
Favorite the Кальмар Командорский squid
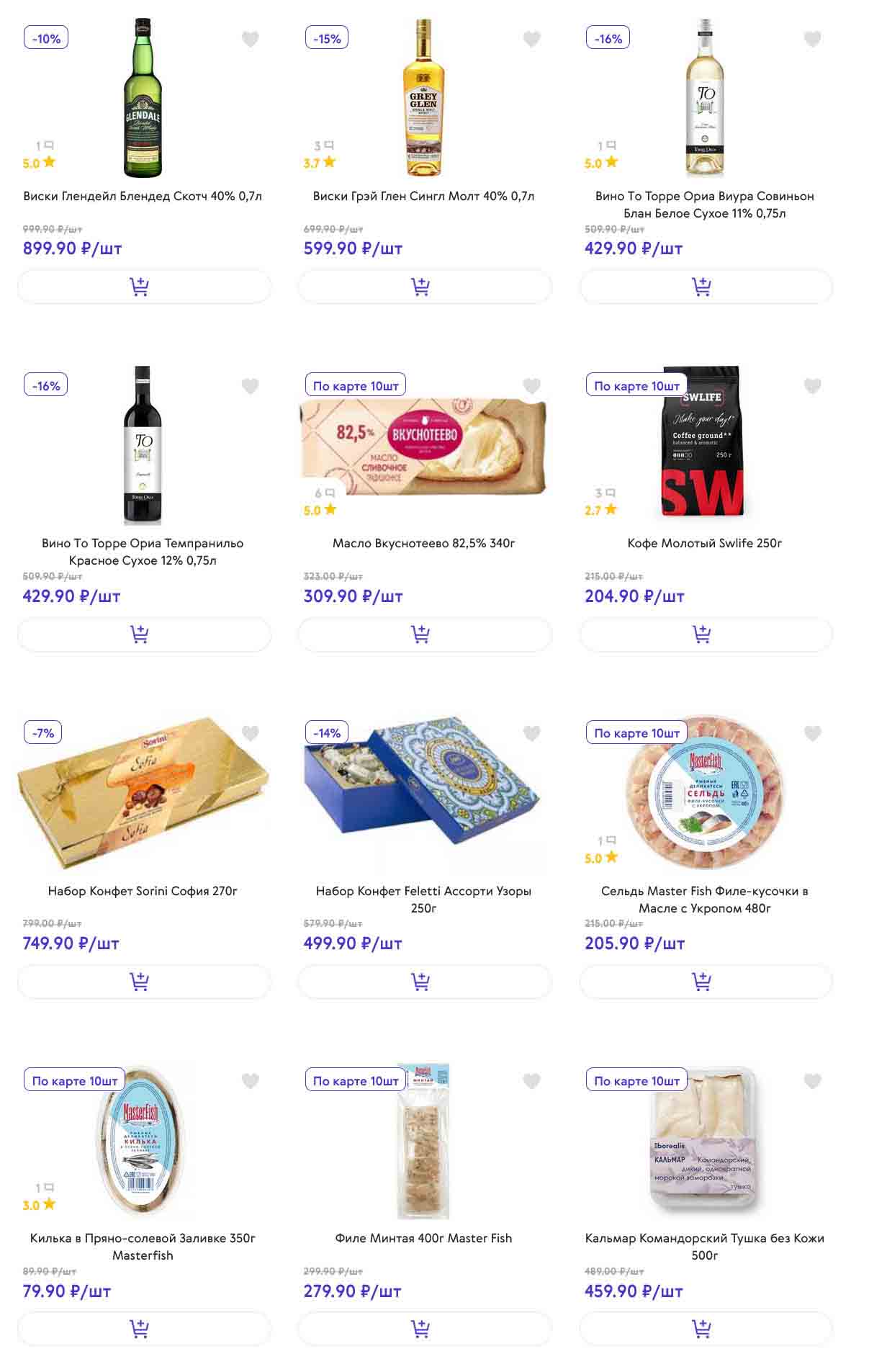coord(812,1080)
